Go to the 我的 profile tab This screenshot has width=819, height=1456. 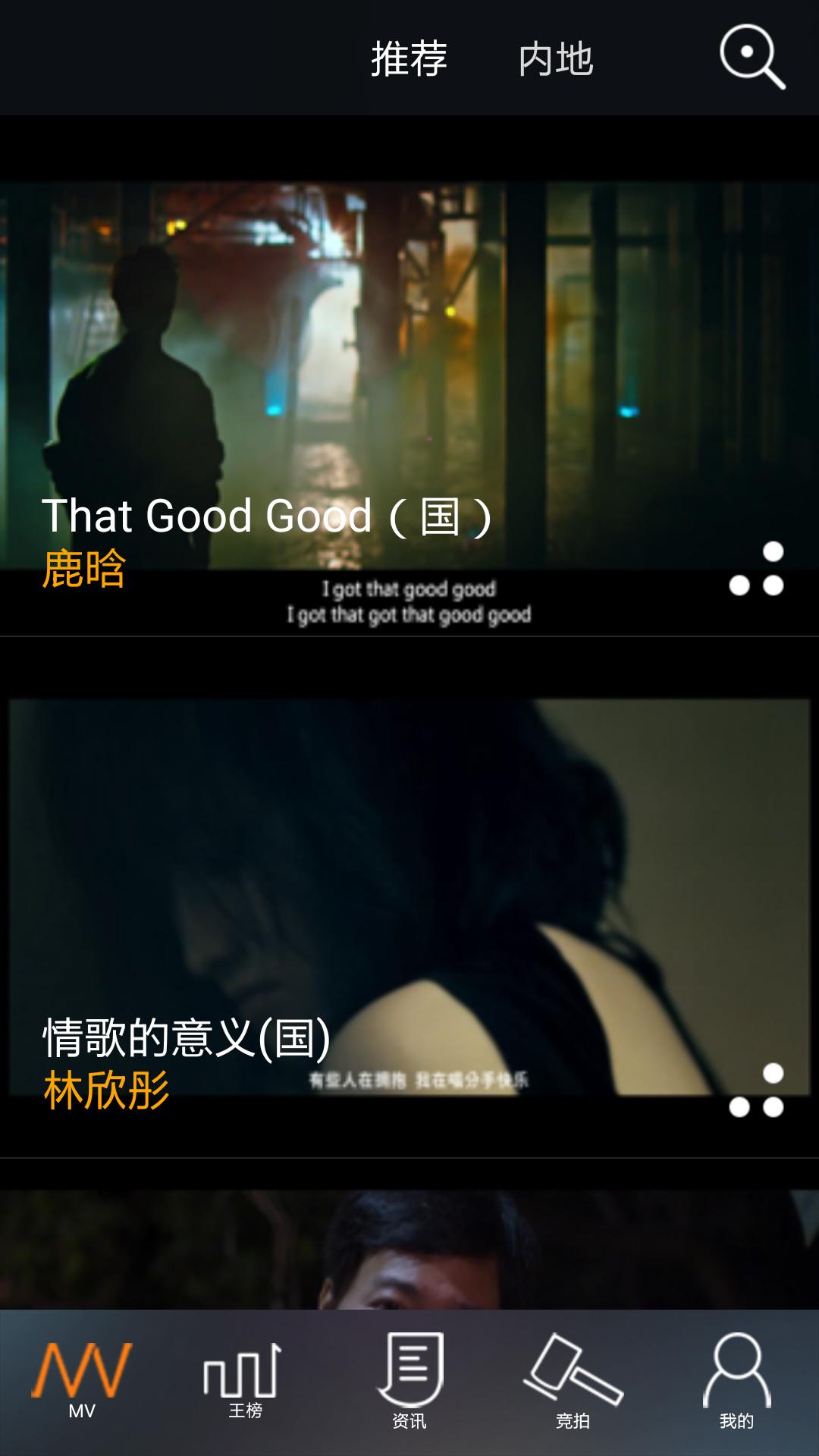tap(736, 1382)
